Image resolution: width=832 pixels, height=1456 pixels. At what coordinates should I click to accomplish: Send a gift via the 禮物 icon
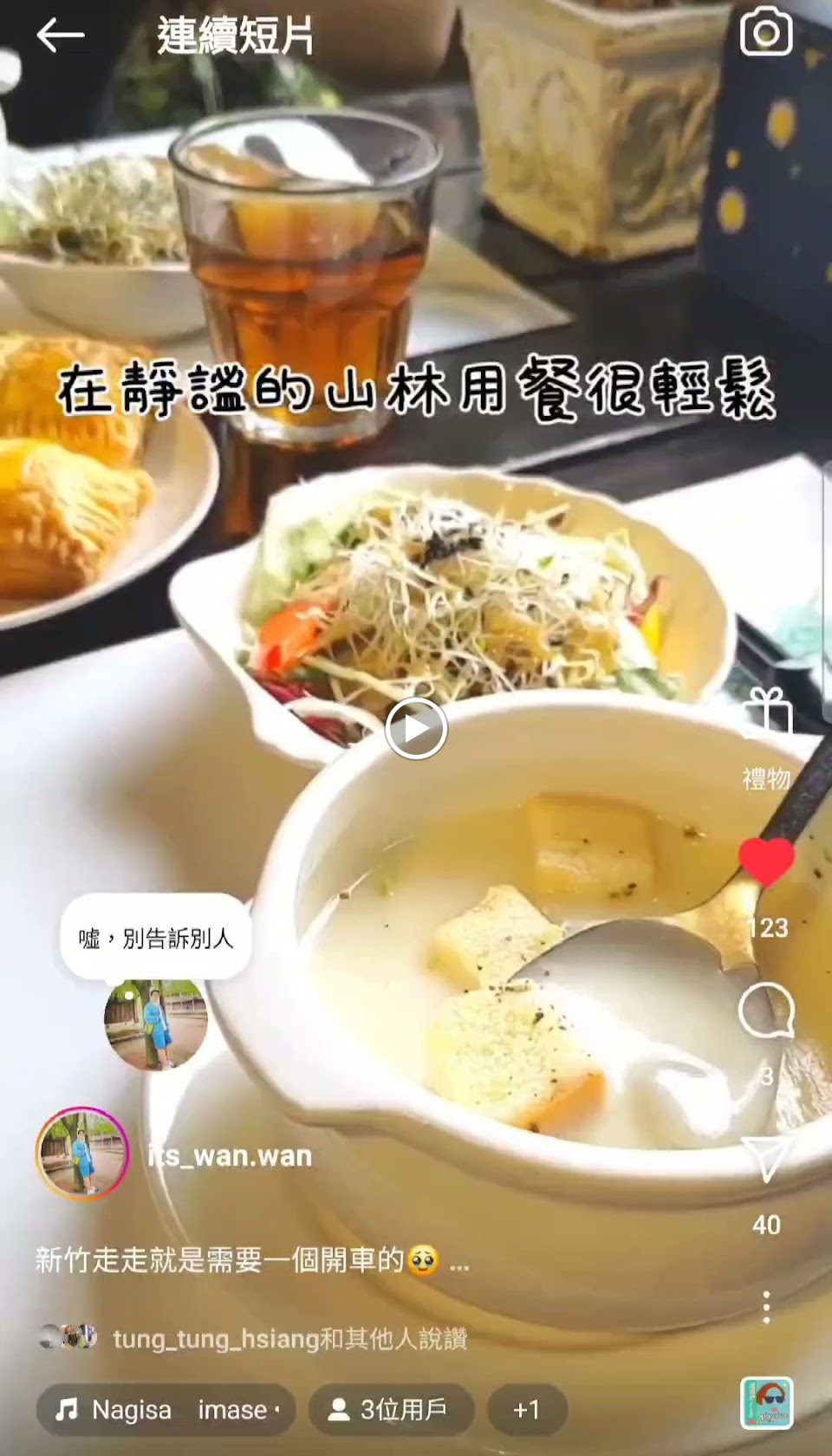click(767, 737)
